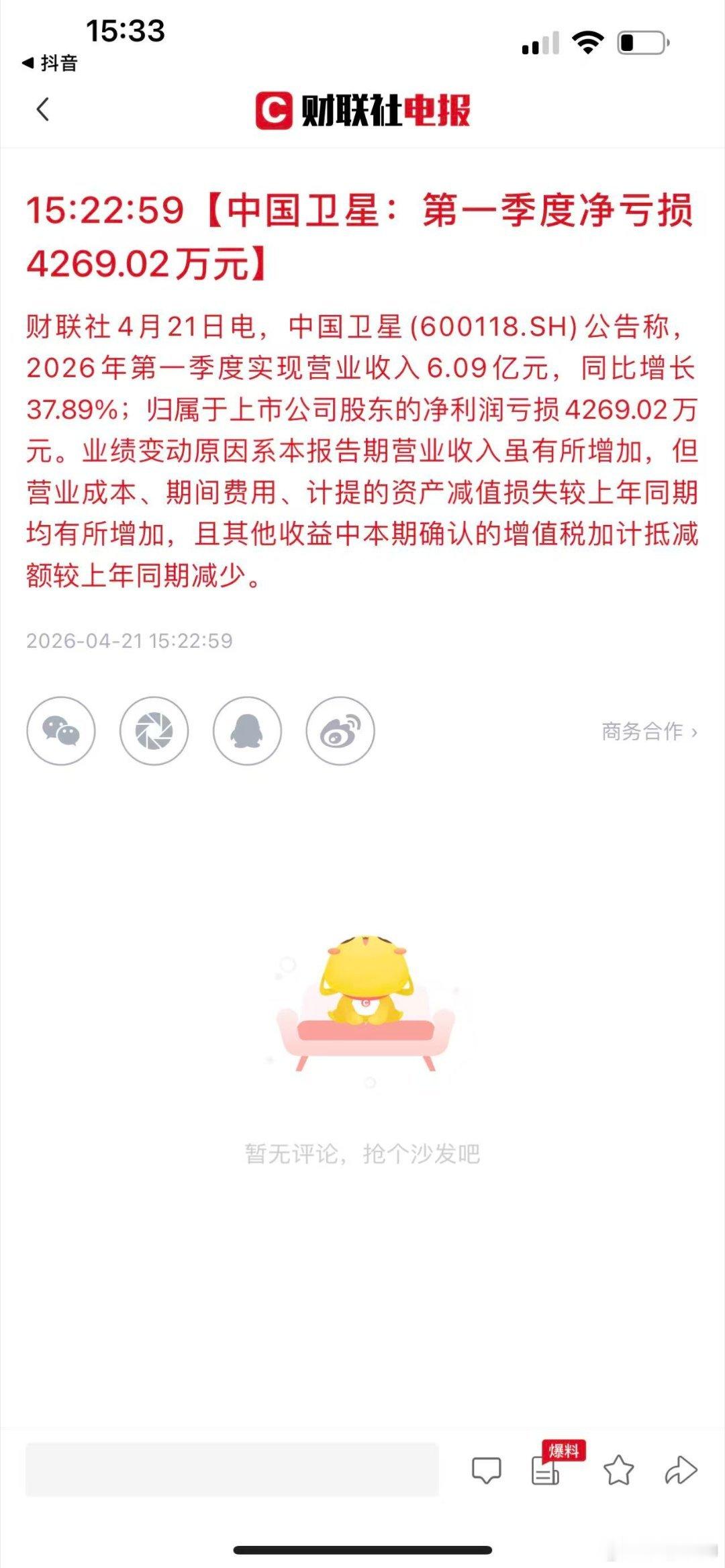Tap the publish timestamp 2026-04-21 15:22:59
Image resolution: width=725 pixels, height=1568 pixels.
pos(129,642)
